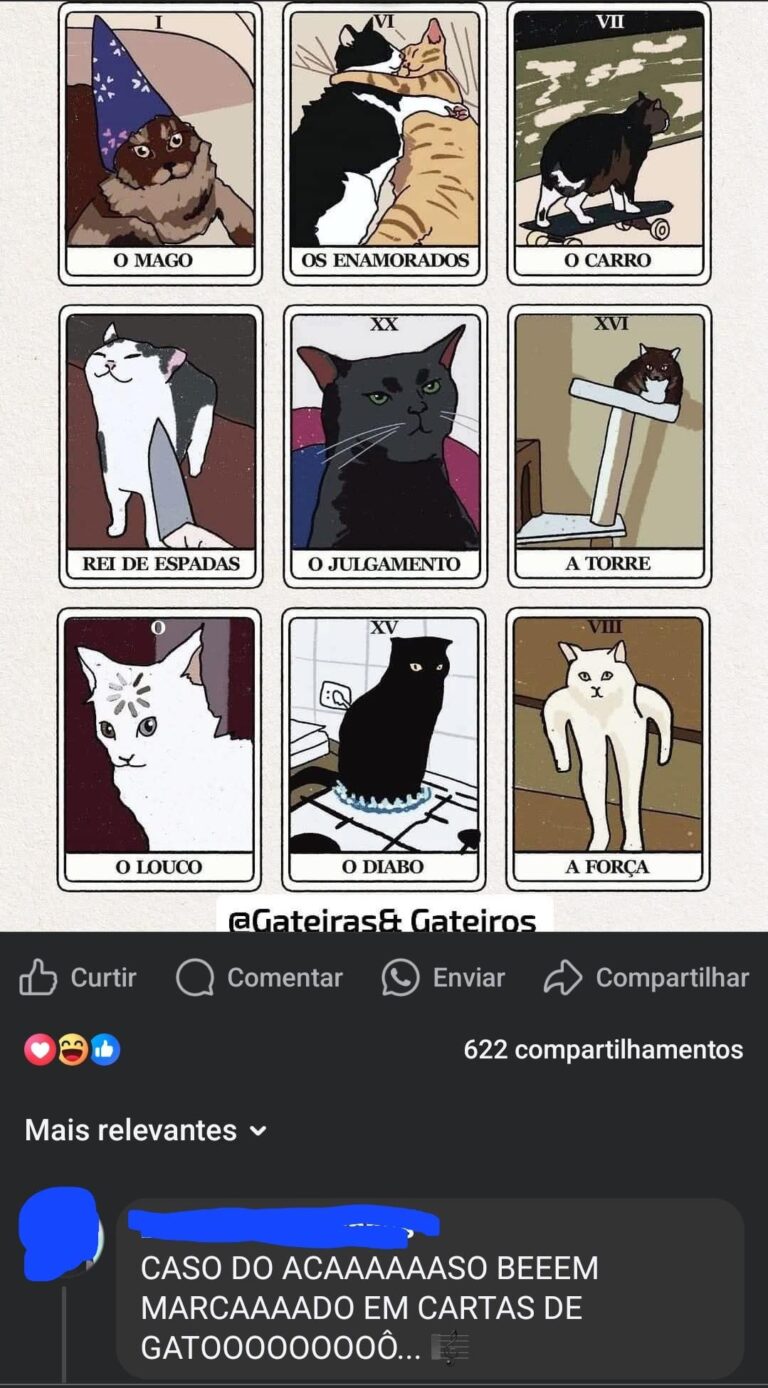This screenshot has height=1388, width=768.
Task: Like the post with Curtir
Action: (x=78, y=977)
